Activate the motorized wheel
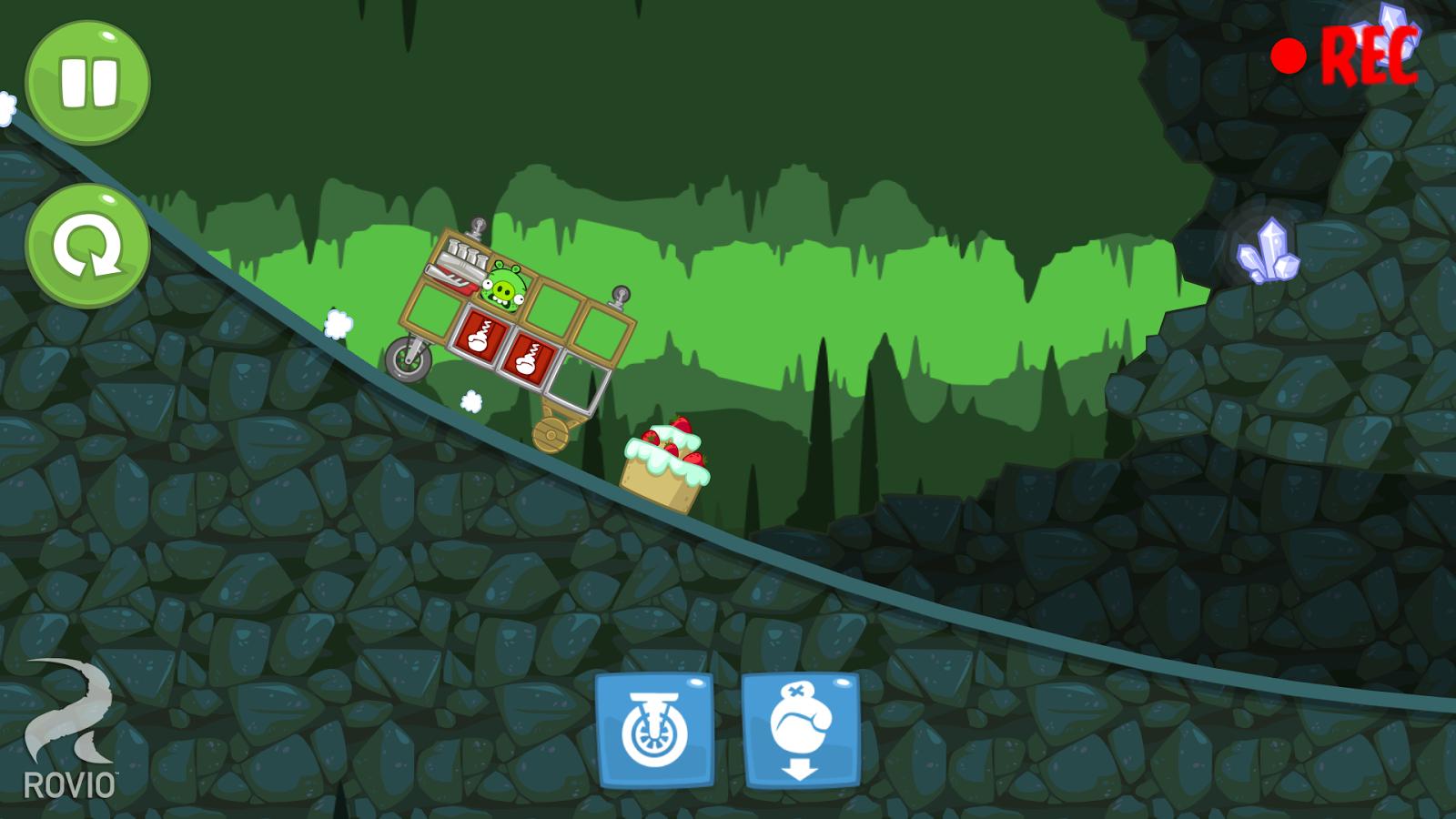The width and height of the screenshot is (1456, 819). 654,730
